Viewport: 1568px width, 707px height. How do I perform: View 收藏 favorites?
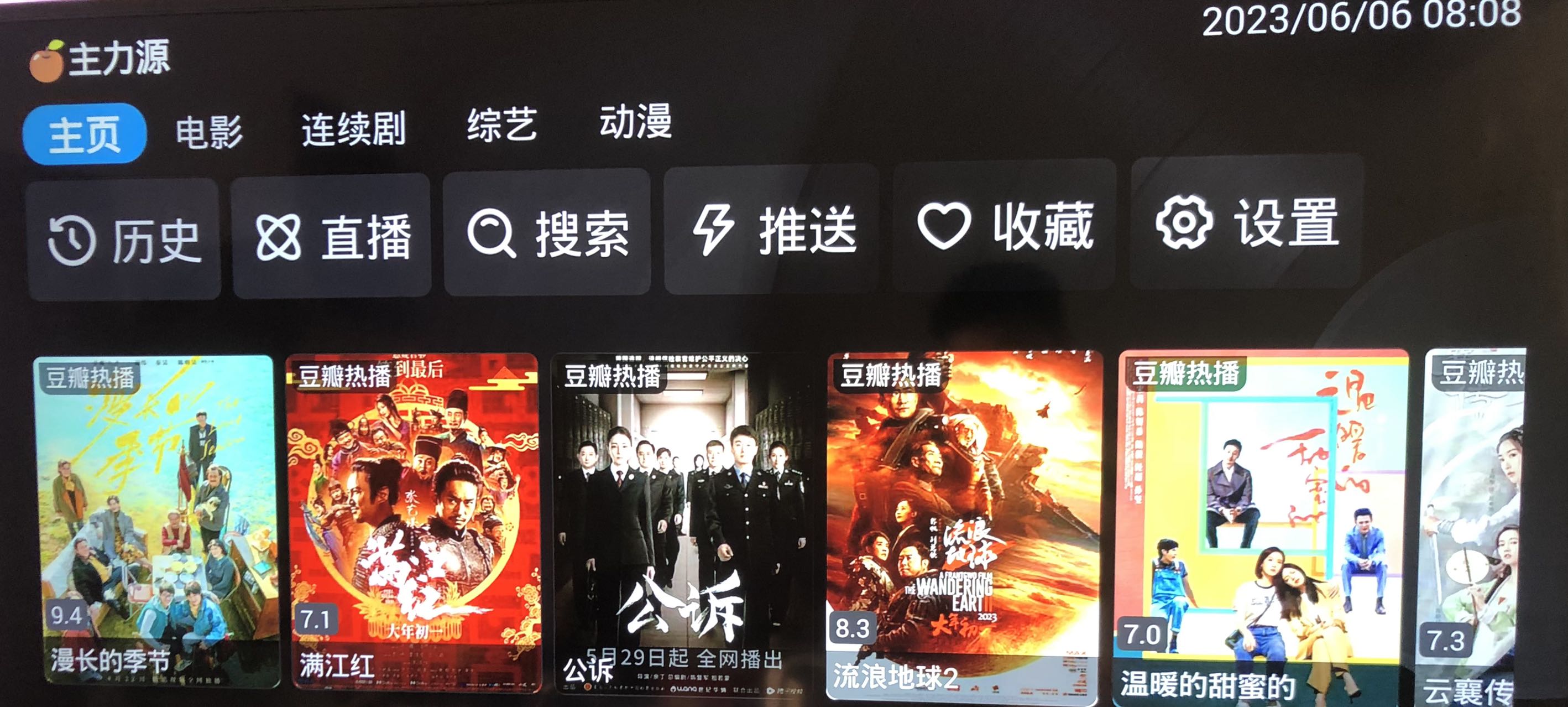click(1005, 226)
